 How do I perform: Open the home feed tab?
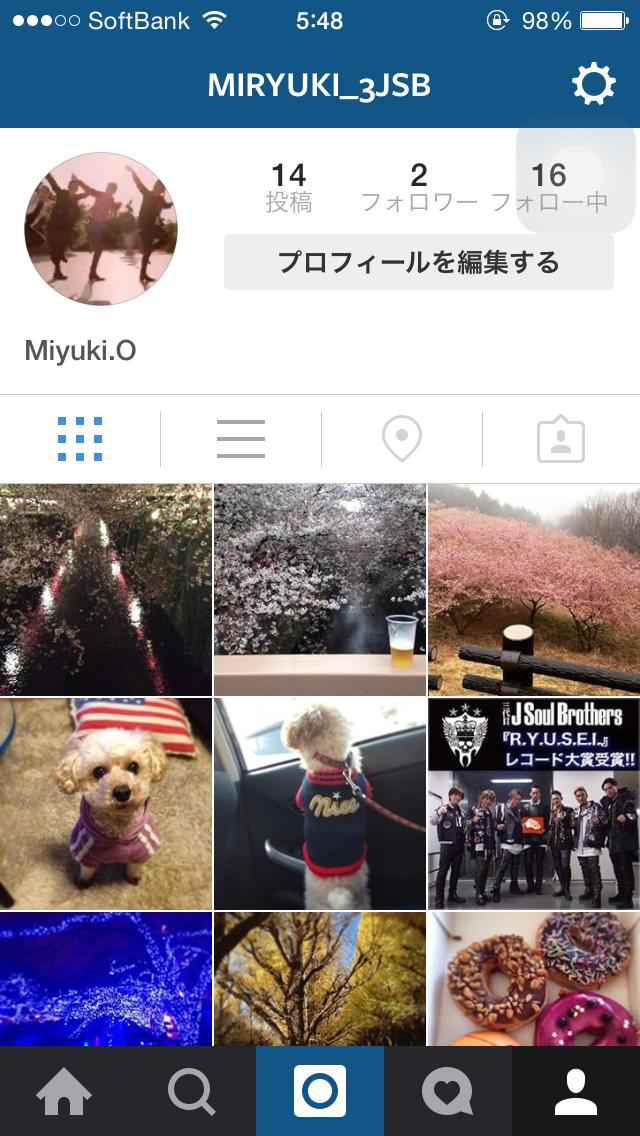(x=64, y=1091)
